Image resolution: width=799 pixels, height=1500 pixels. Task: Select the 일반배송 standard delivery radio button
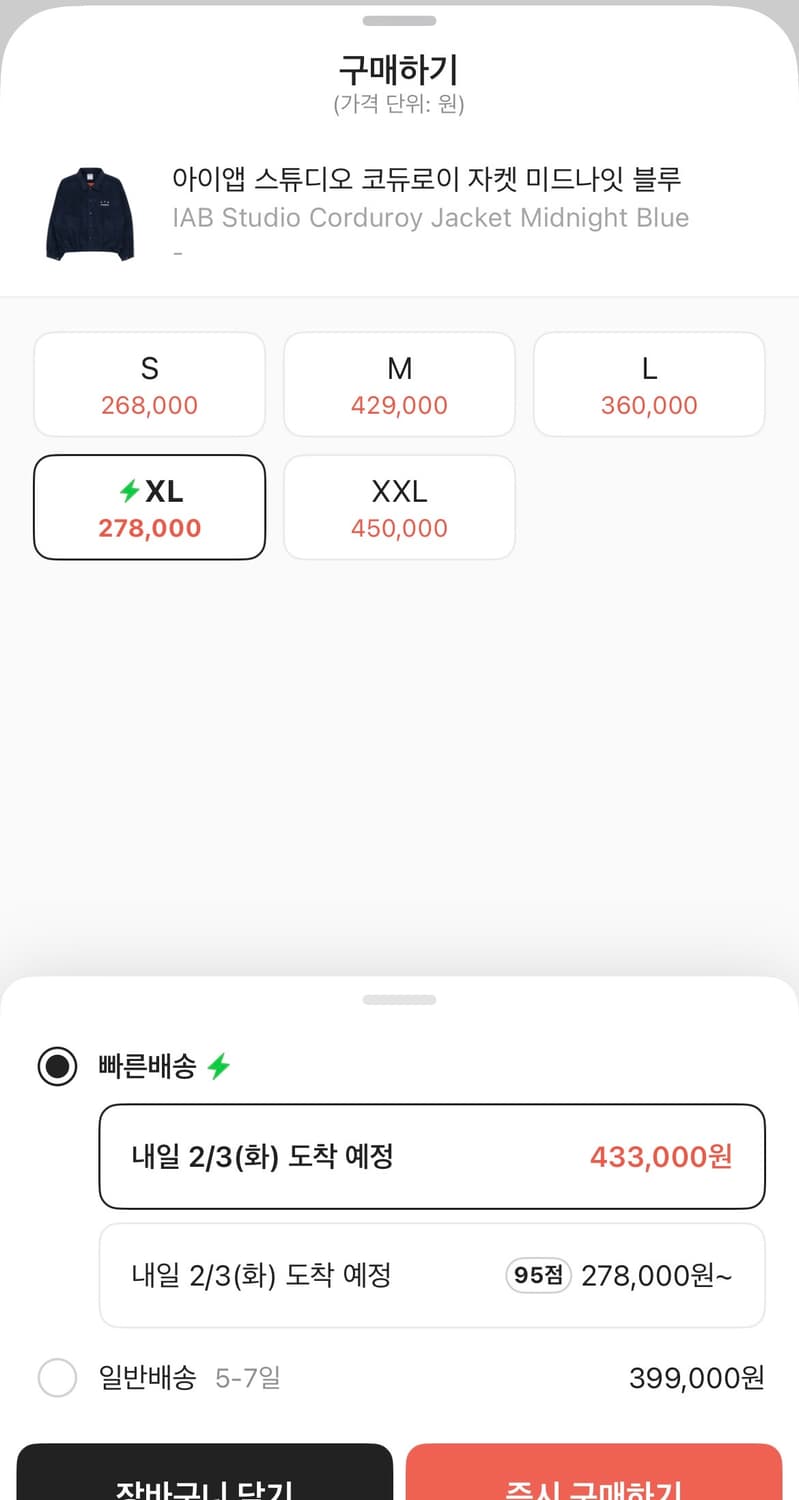point(57,1378)
